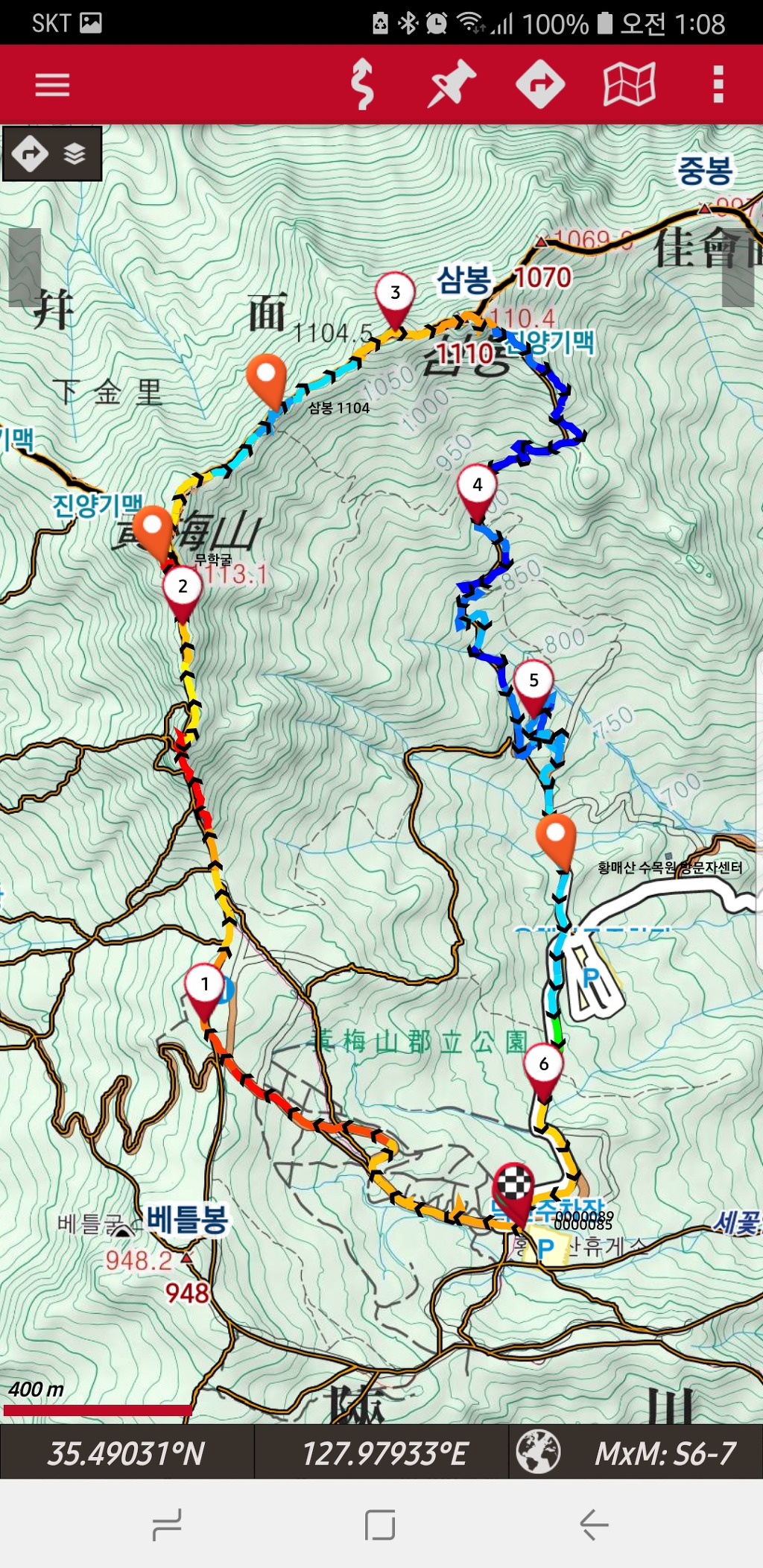Open the map selection icon
Viewport: 763px width, 1568px height.
(x=630, y=84)
